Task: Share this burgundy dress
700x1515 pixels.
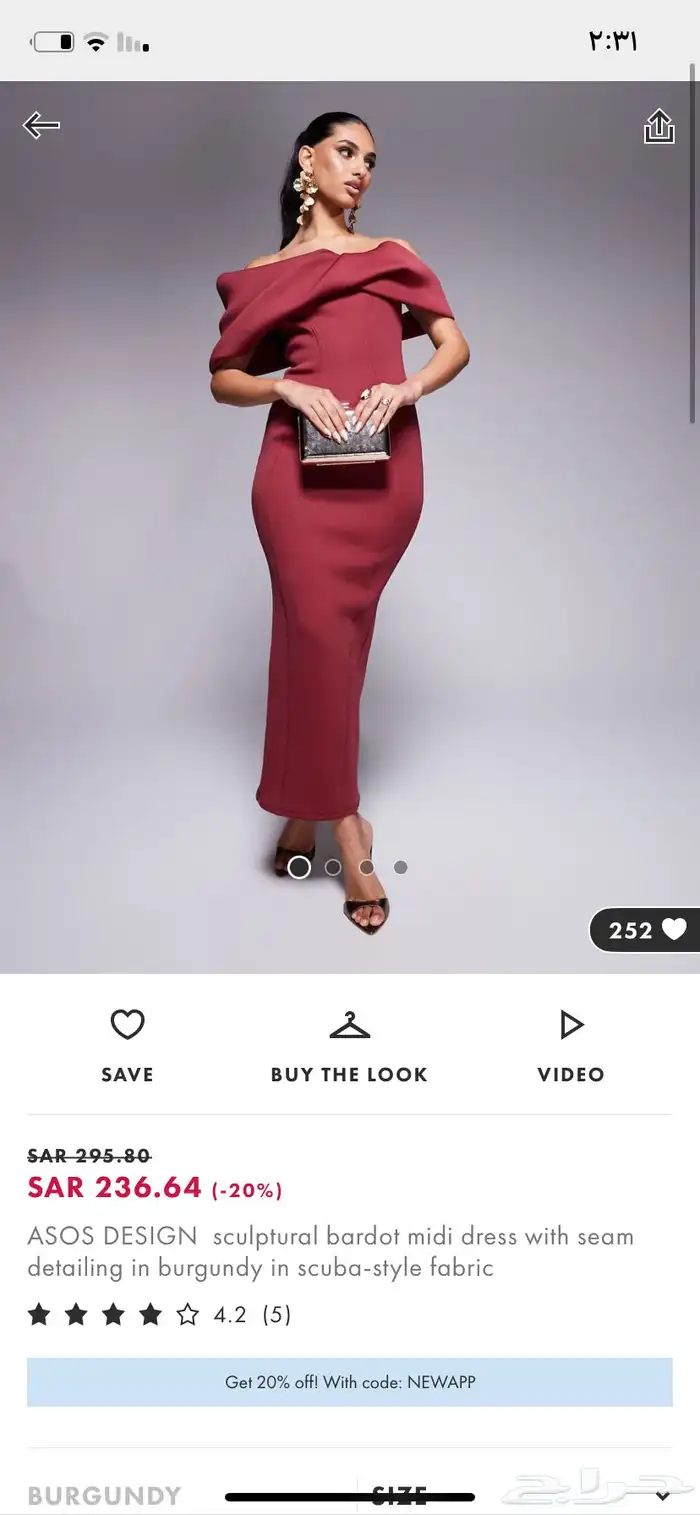Action: (x=658, y=128)
